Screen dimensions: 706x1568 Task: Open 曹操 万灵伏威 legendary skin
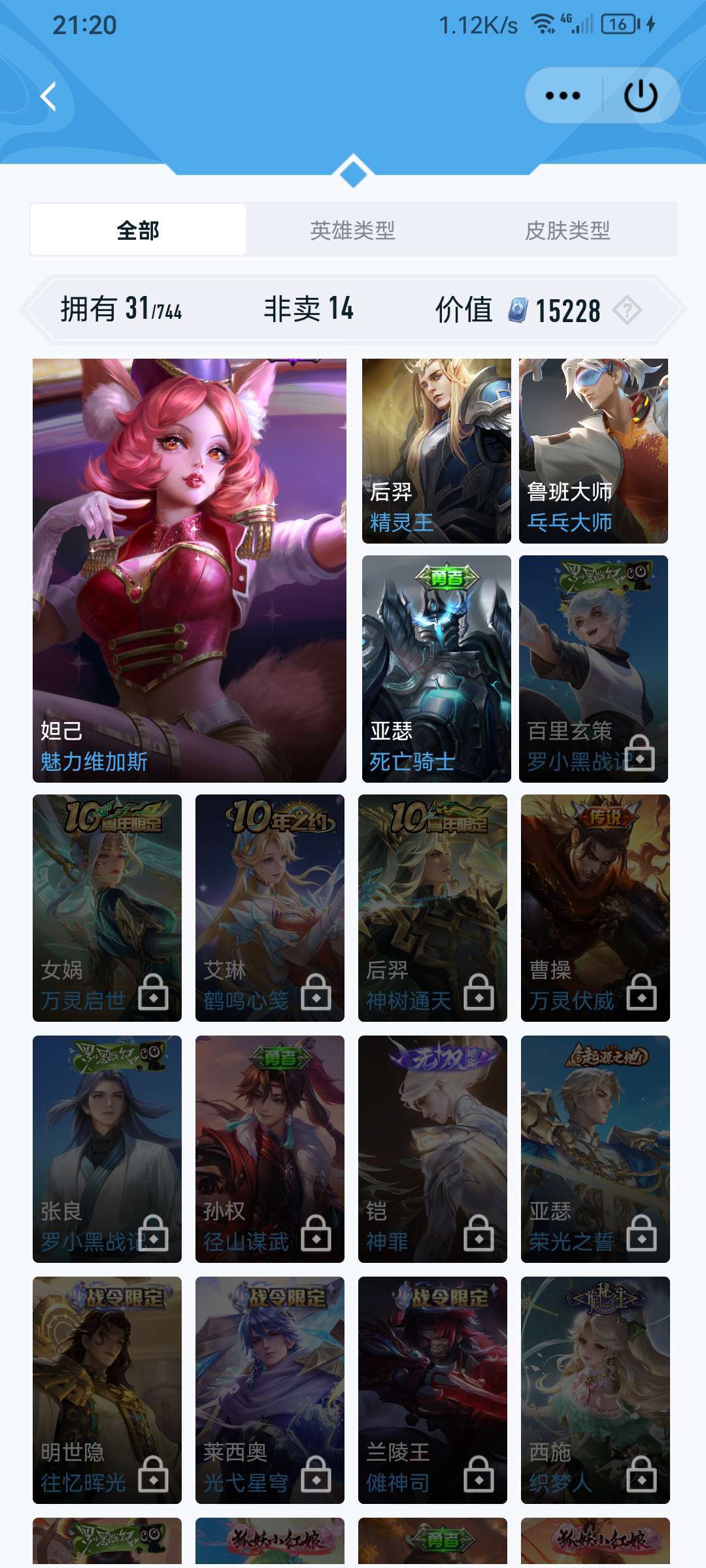click(x=595, y=907)
